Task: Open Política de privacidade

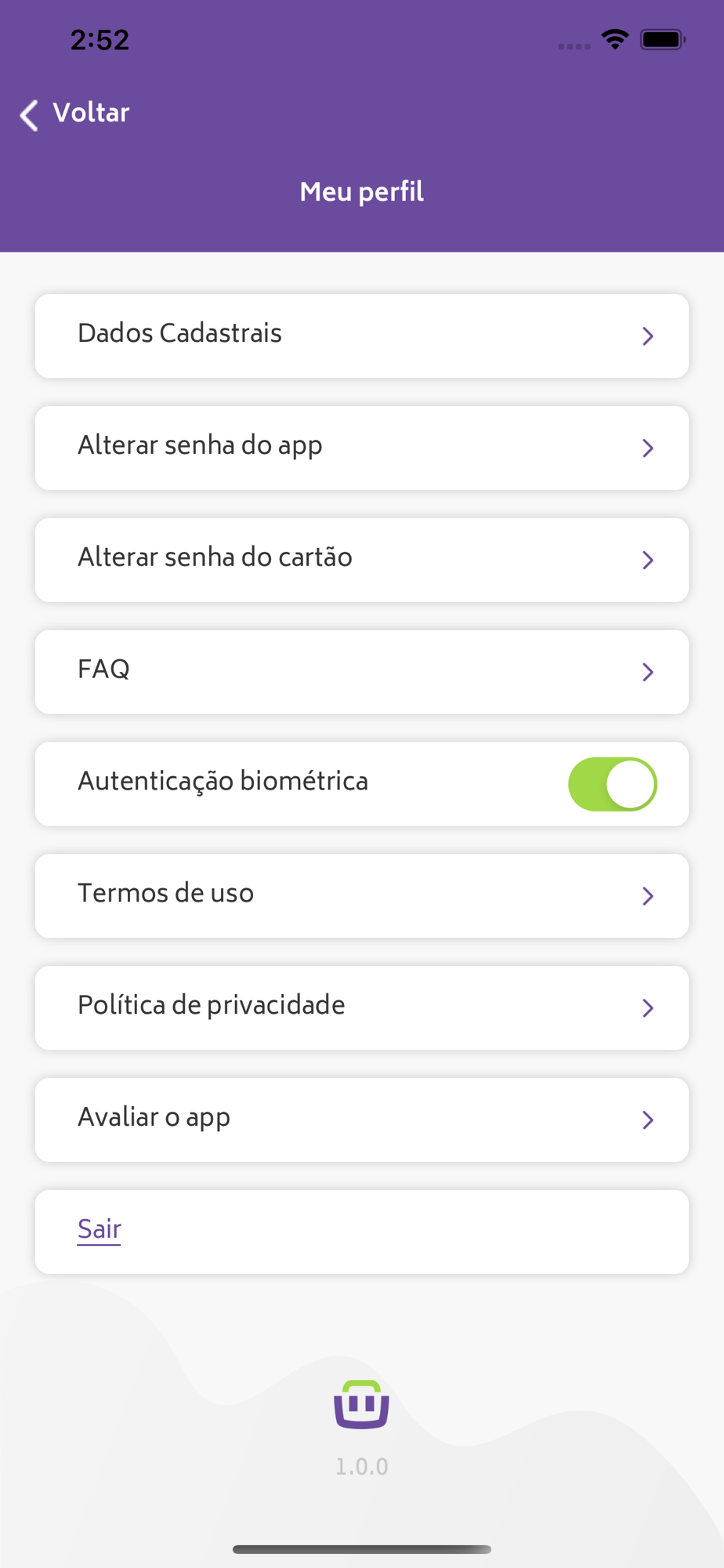Action: [x=362, y=1008]
